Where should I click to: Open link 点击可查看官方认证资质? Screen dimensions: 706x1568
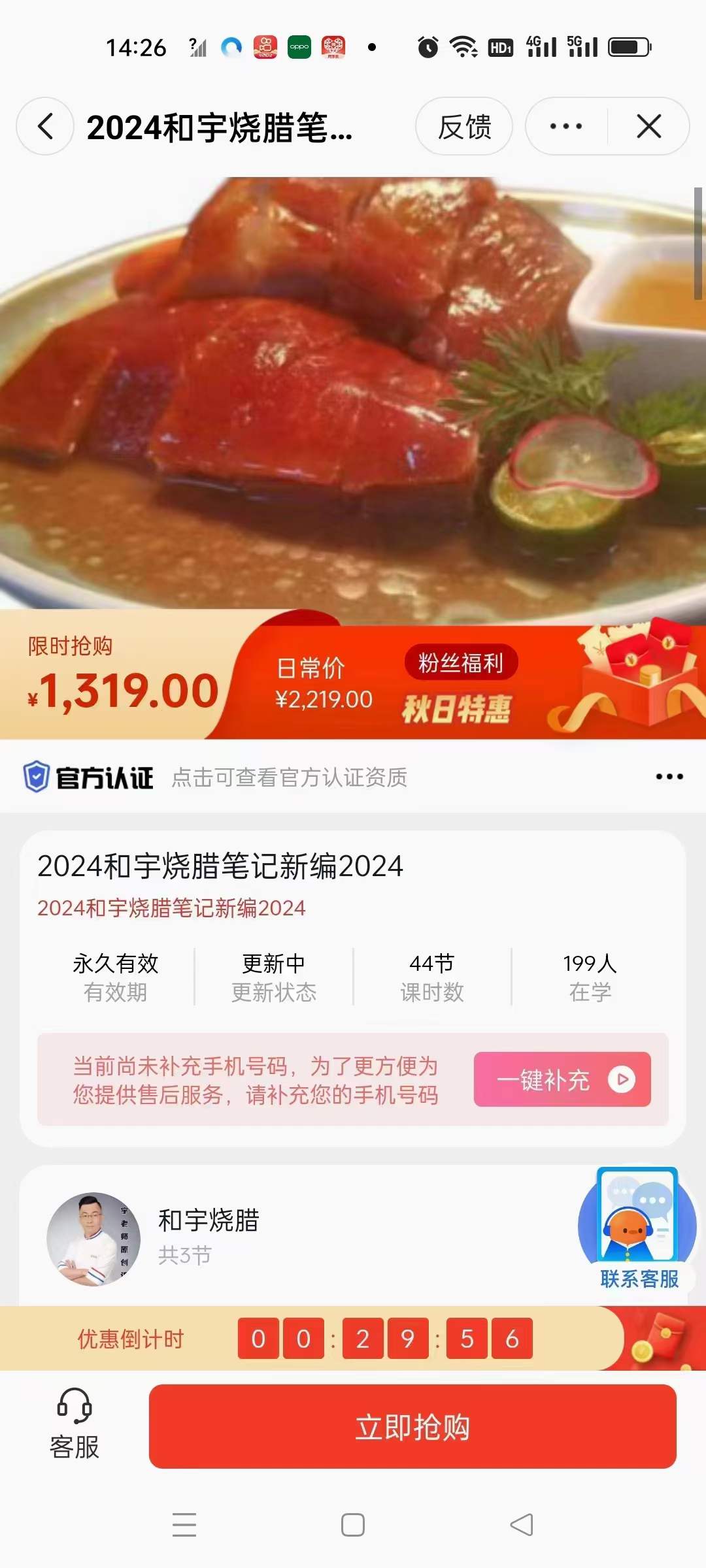(x=290, y=777)
